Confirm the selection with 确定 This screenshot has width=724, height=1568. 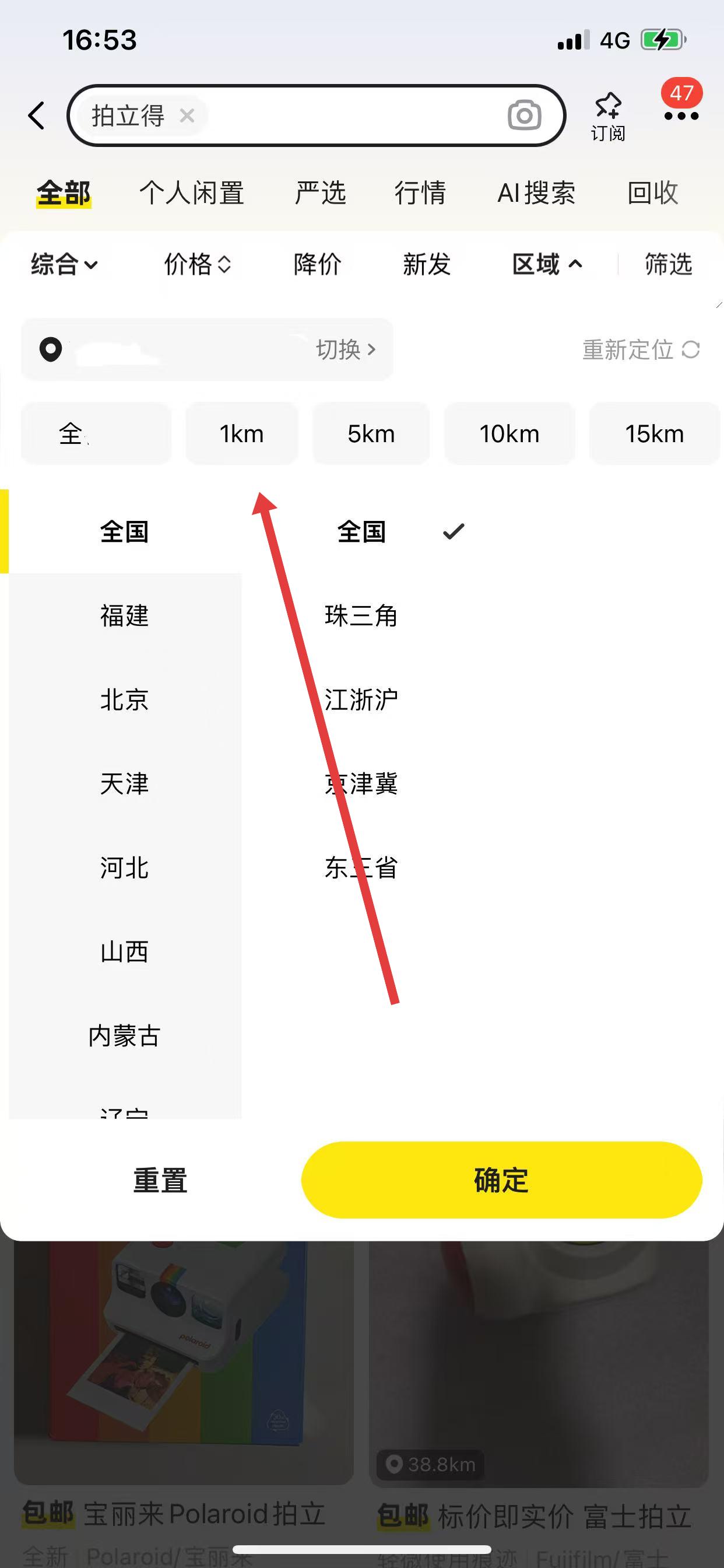pyautogui.click(x=501, y=1179)
